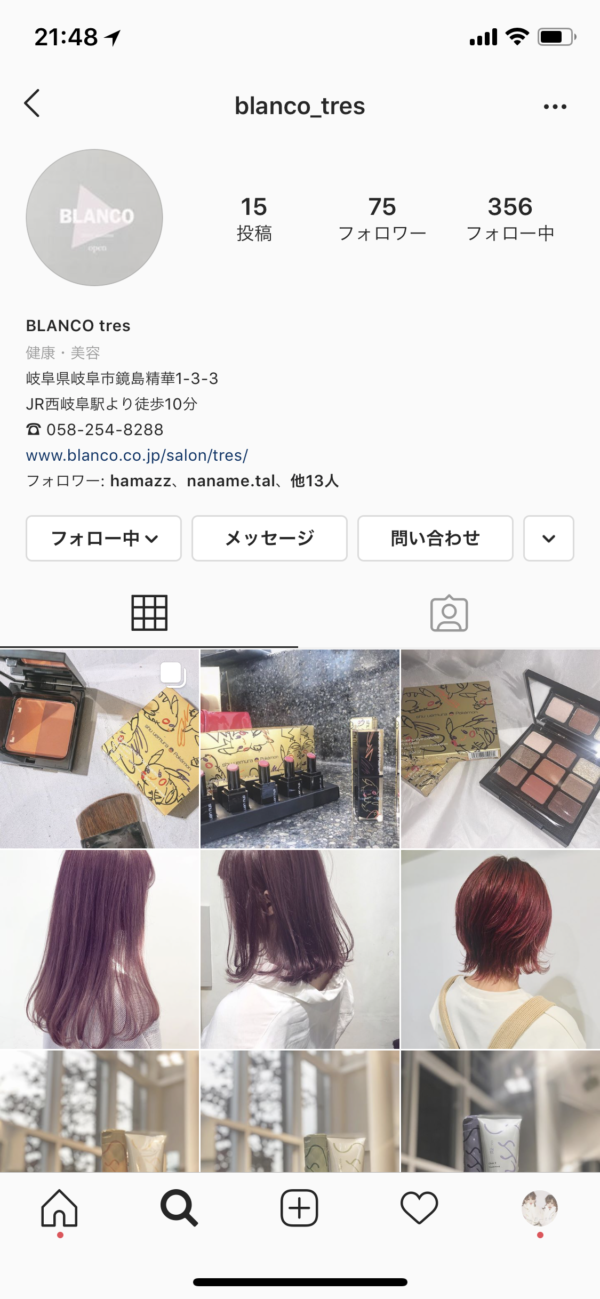Send a message via メッセージ button
Image resolution: width=600 pixels, height=1299 pixels.
pyautogui.click(x=269, y=538)
